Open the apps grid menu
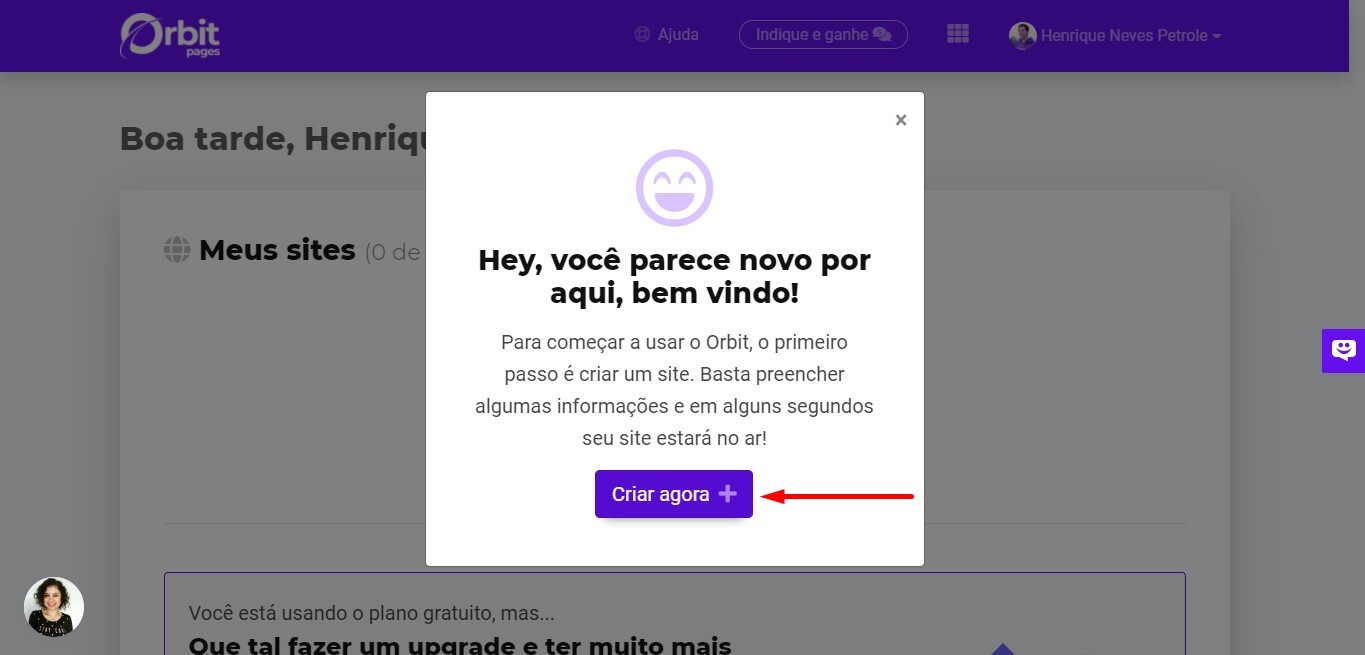The image size is (1365, 655). point(958,34)
